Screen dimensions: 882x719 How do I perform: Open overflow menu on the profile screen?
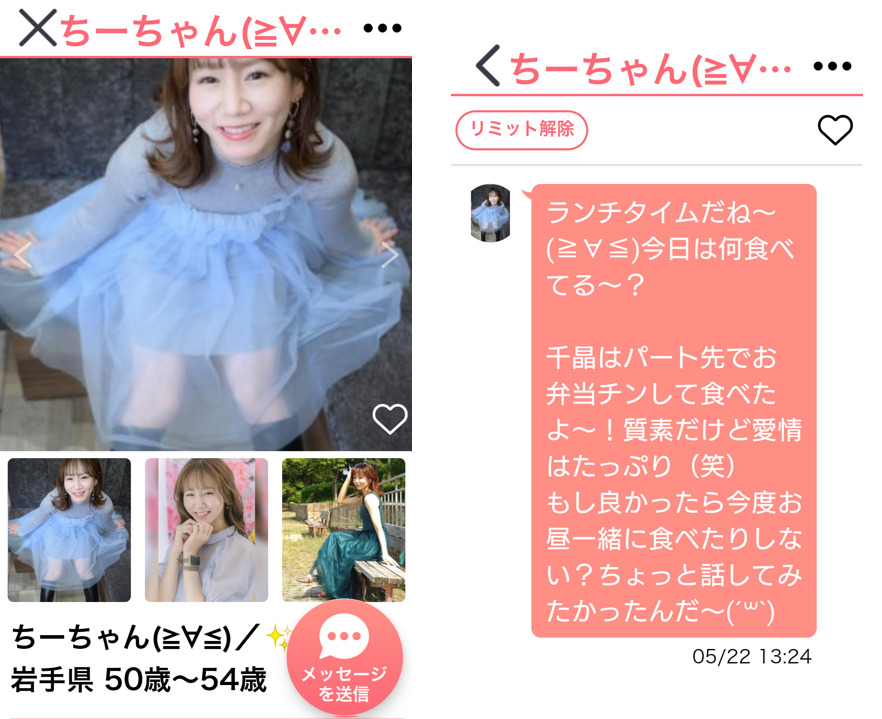click(382, 29)
